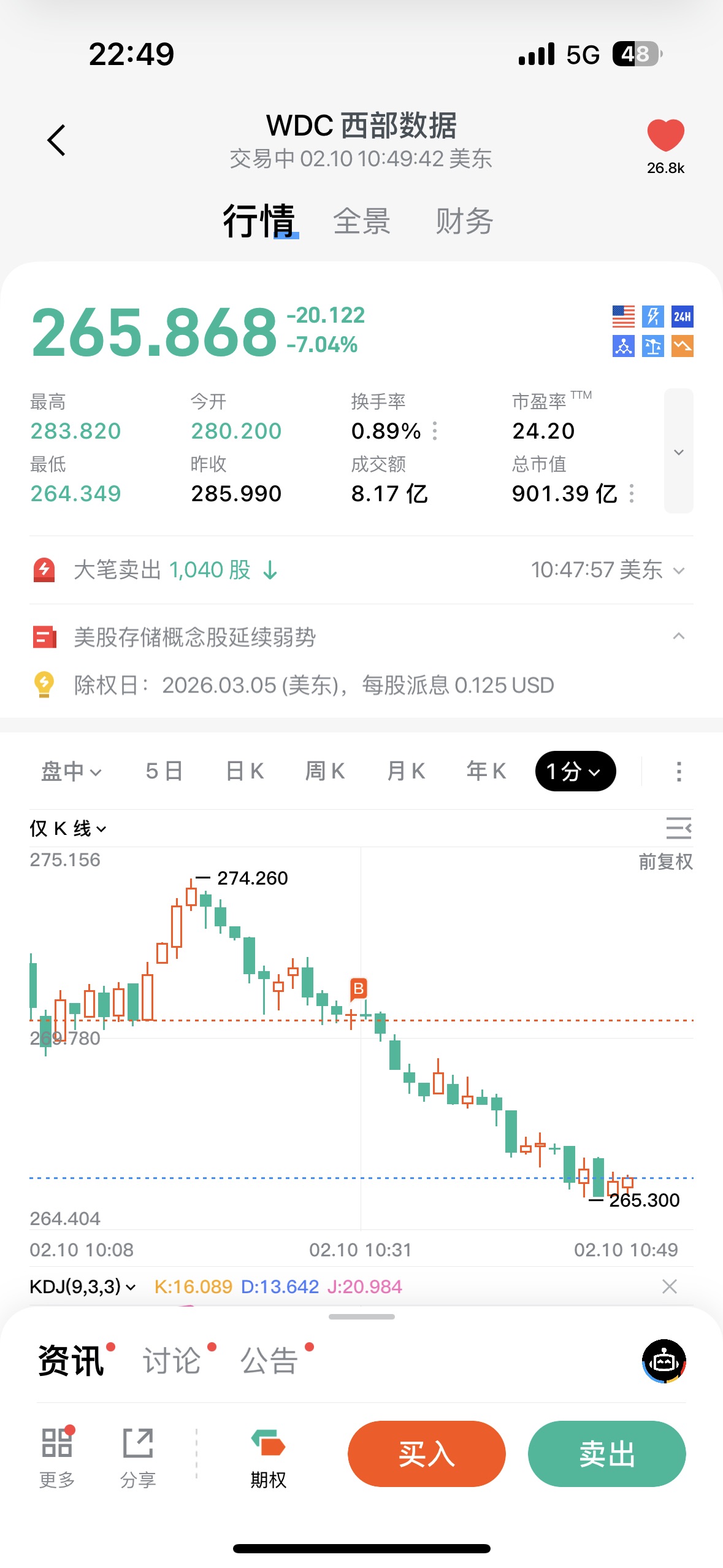Switch chart to 周K

click(x=325, y=771)
